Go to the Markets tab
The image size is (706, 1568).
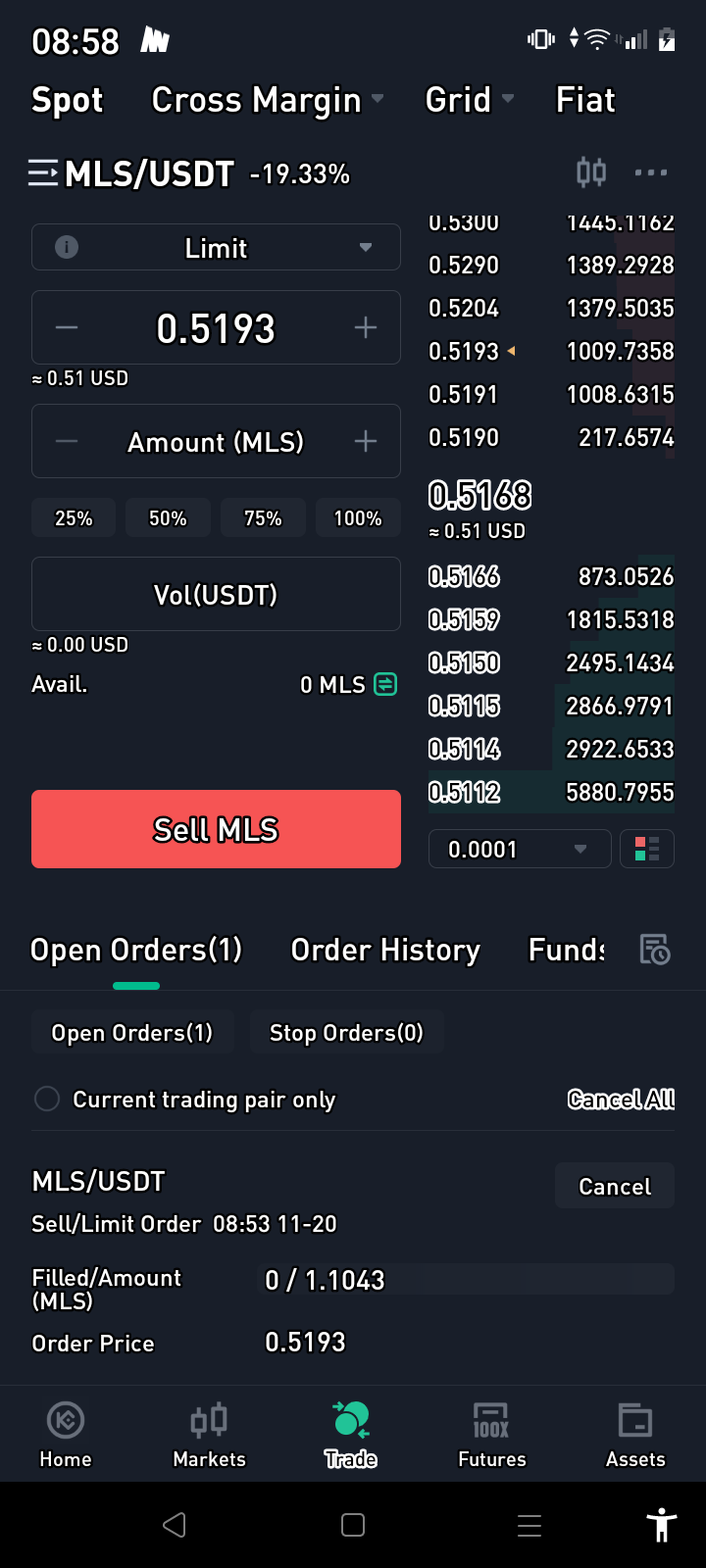pyautogui.click(x=209, y=1434)
